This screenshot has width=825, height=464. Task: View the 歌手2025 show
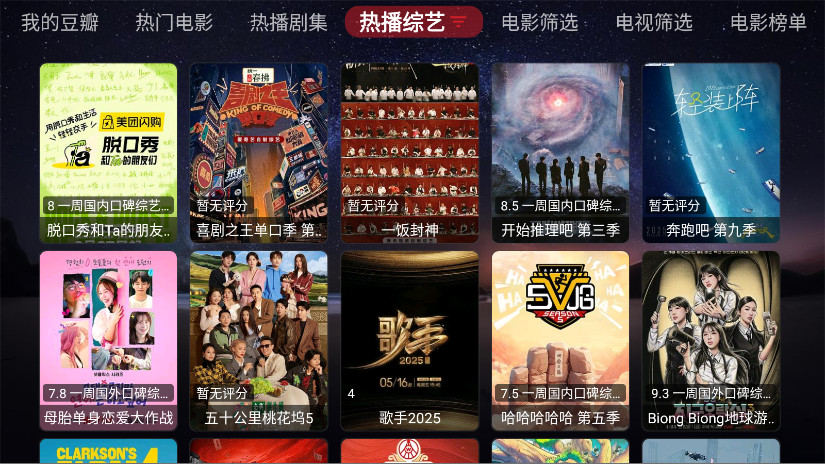click(x=410, y=340)
